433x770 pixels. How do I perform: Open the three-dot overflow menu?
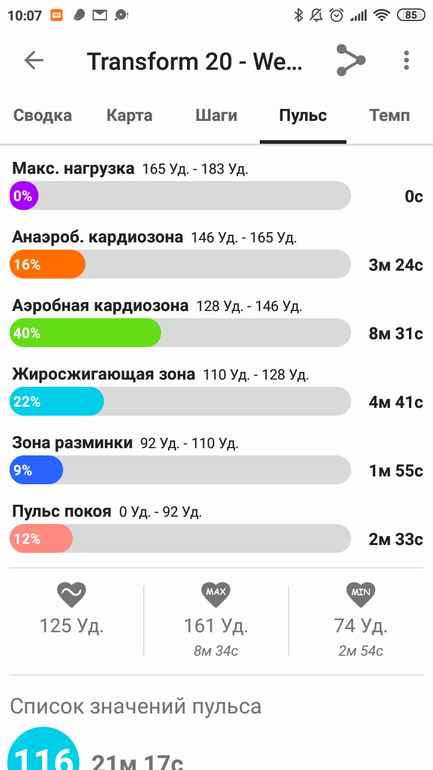click(x=406, y=60)
